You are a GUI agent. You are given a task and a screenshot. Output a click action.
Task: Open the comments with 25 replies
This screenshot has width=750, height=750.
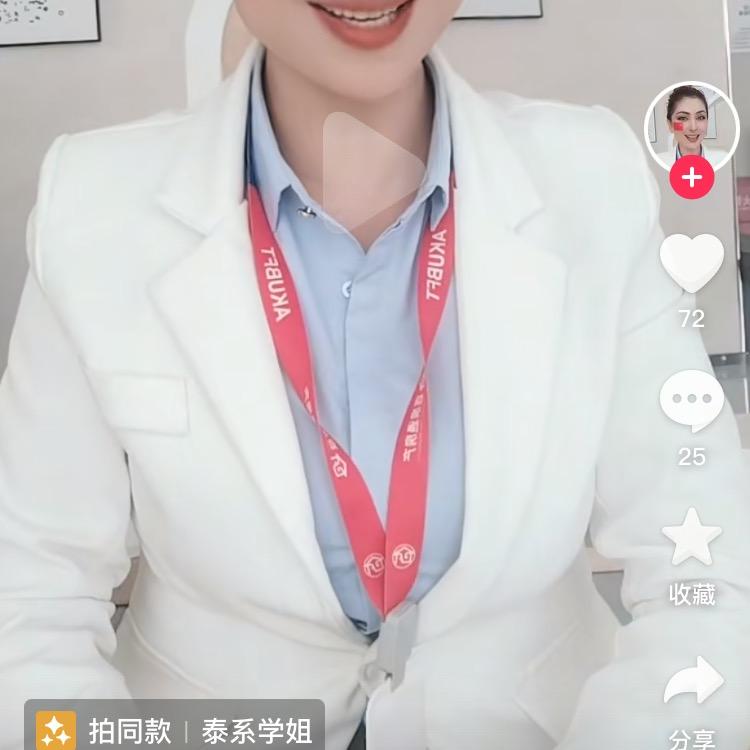tap(691, 401)
